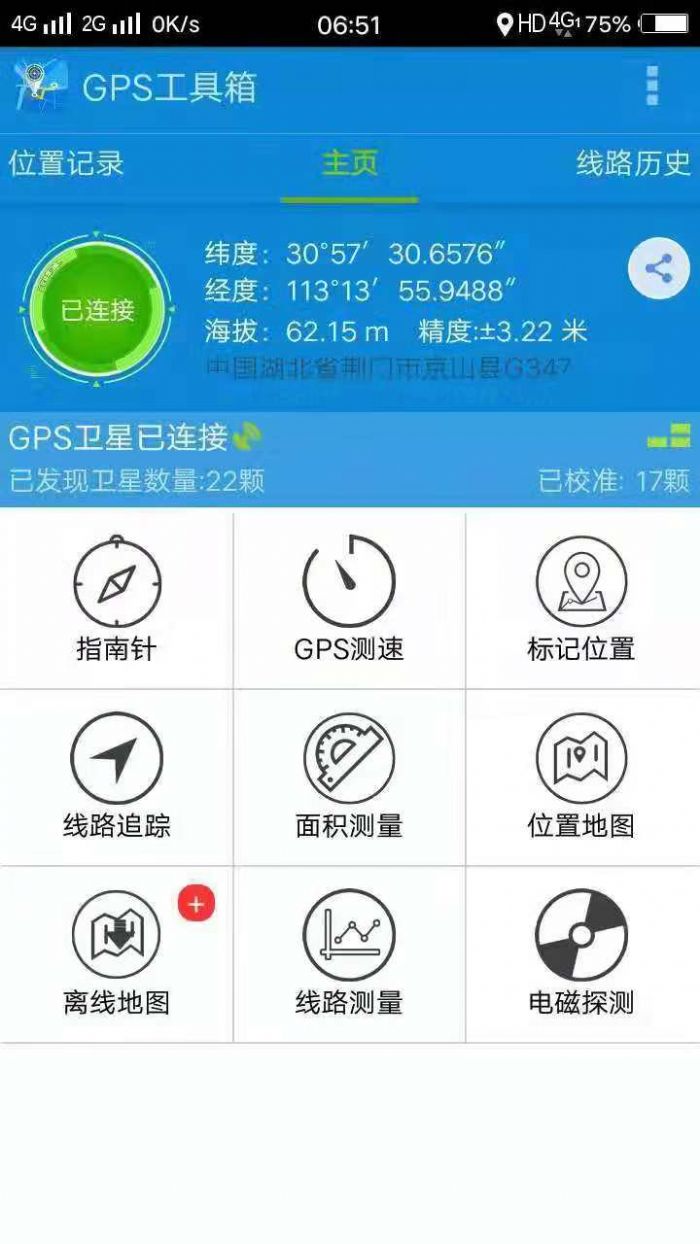Open the 位置地图 location map
The width and height of the screenshot is (700, 1244).
coord(581,777)
